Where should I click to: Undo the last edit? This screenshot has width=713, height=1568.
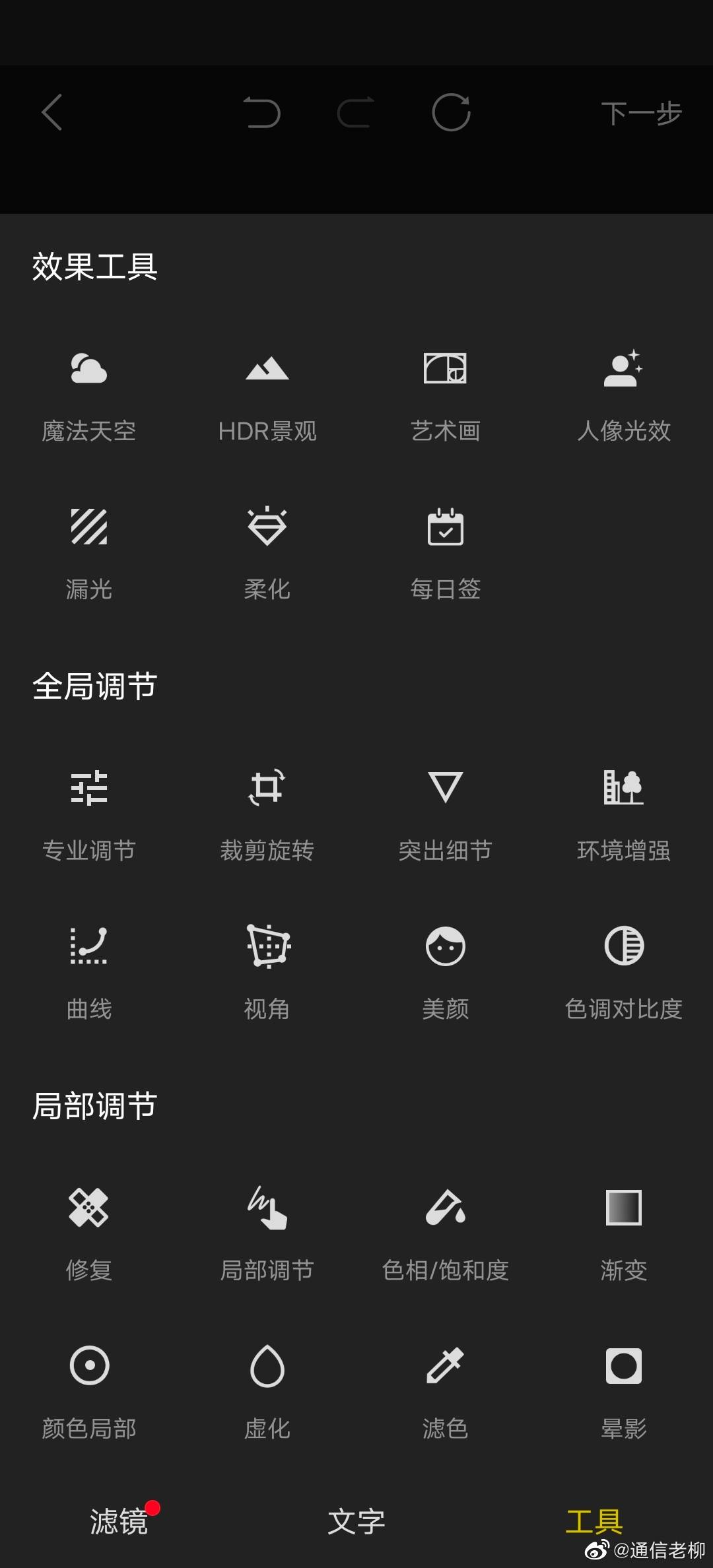coord(262,112)
